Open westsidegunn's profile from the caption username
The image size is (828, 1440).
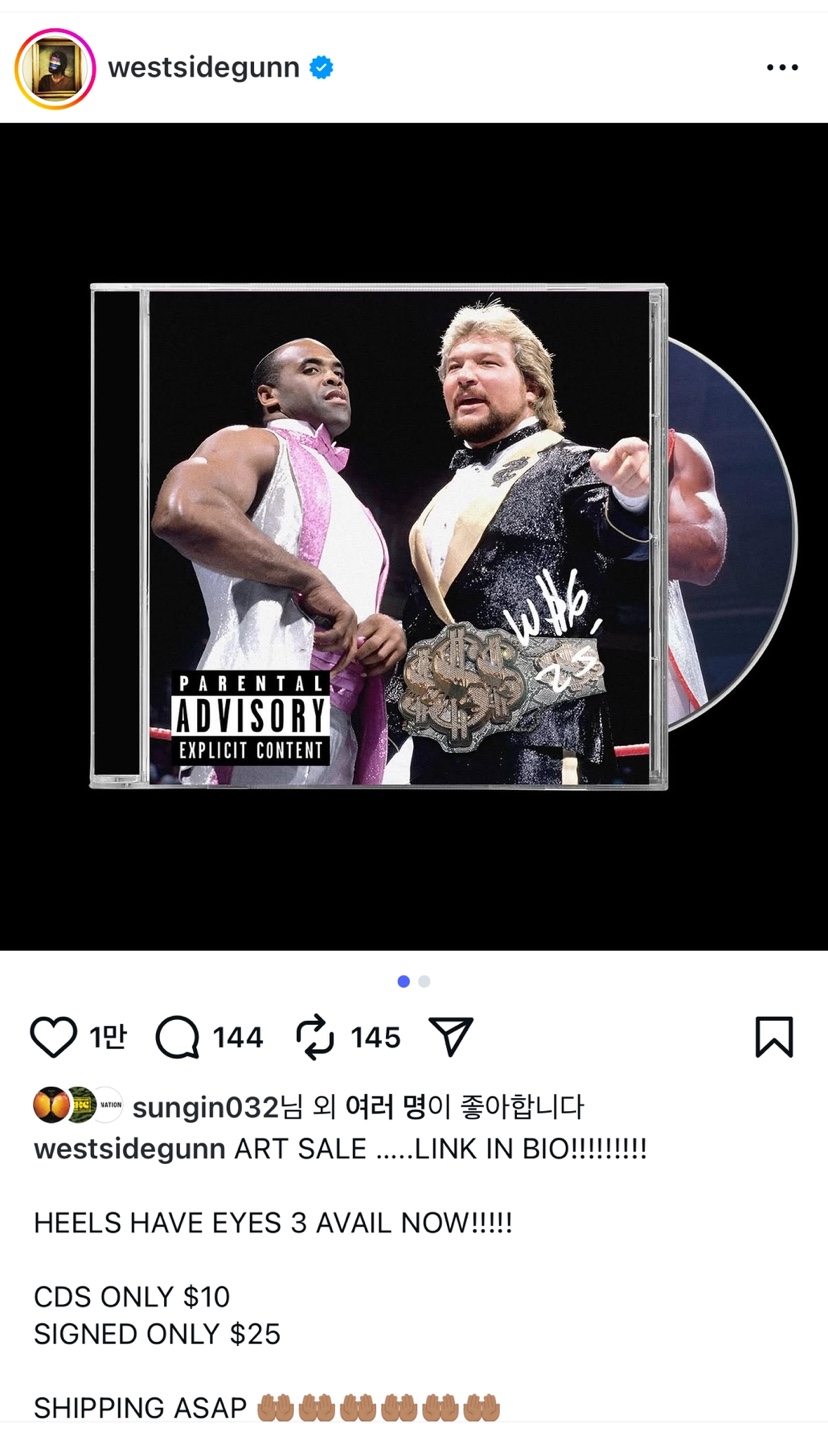(129, 1148)
